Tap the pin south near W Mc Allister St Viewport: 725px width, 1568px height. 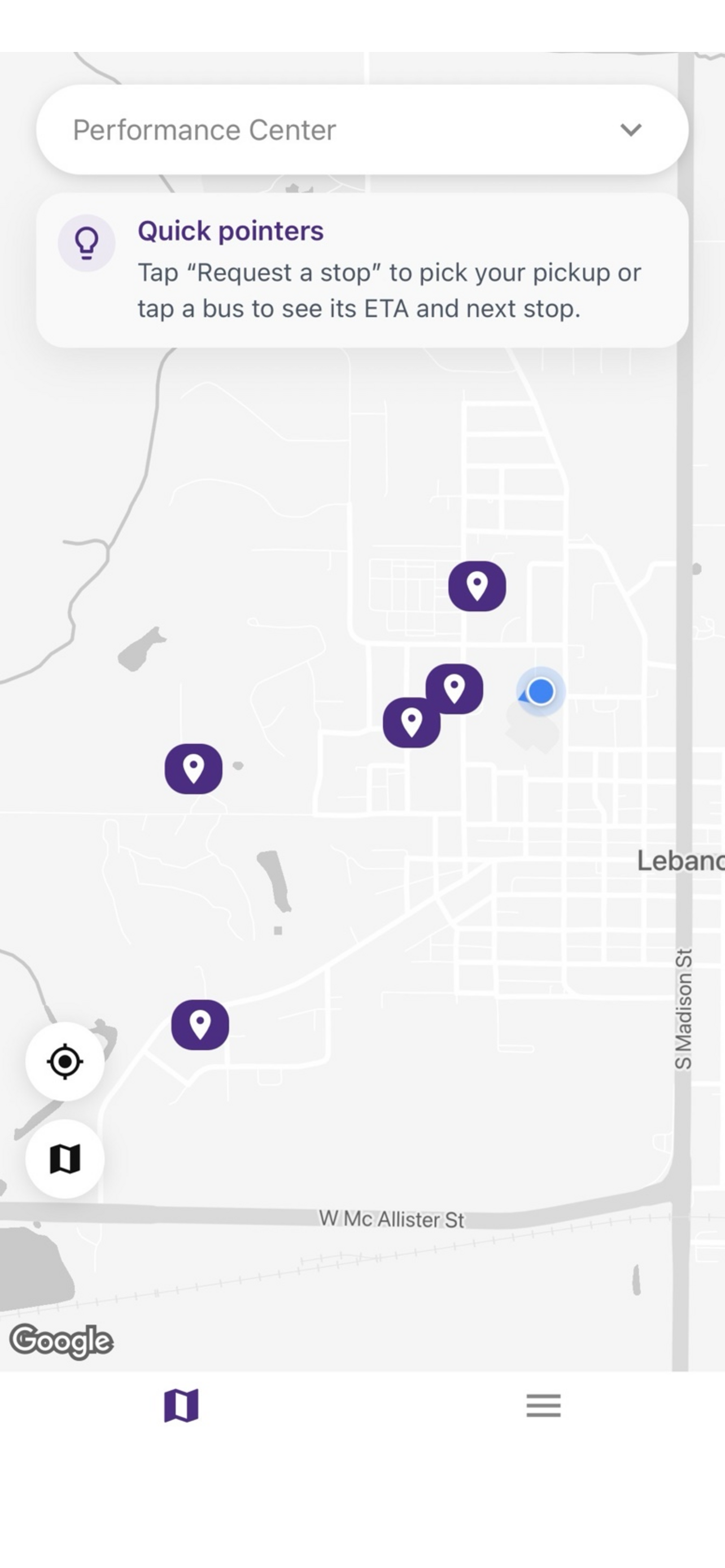(201, 1024)
